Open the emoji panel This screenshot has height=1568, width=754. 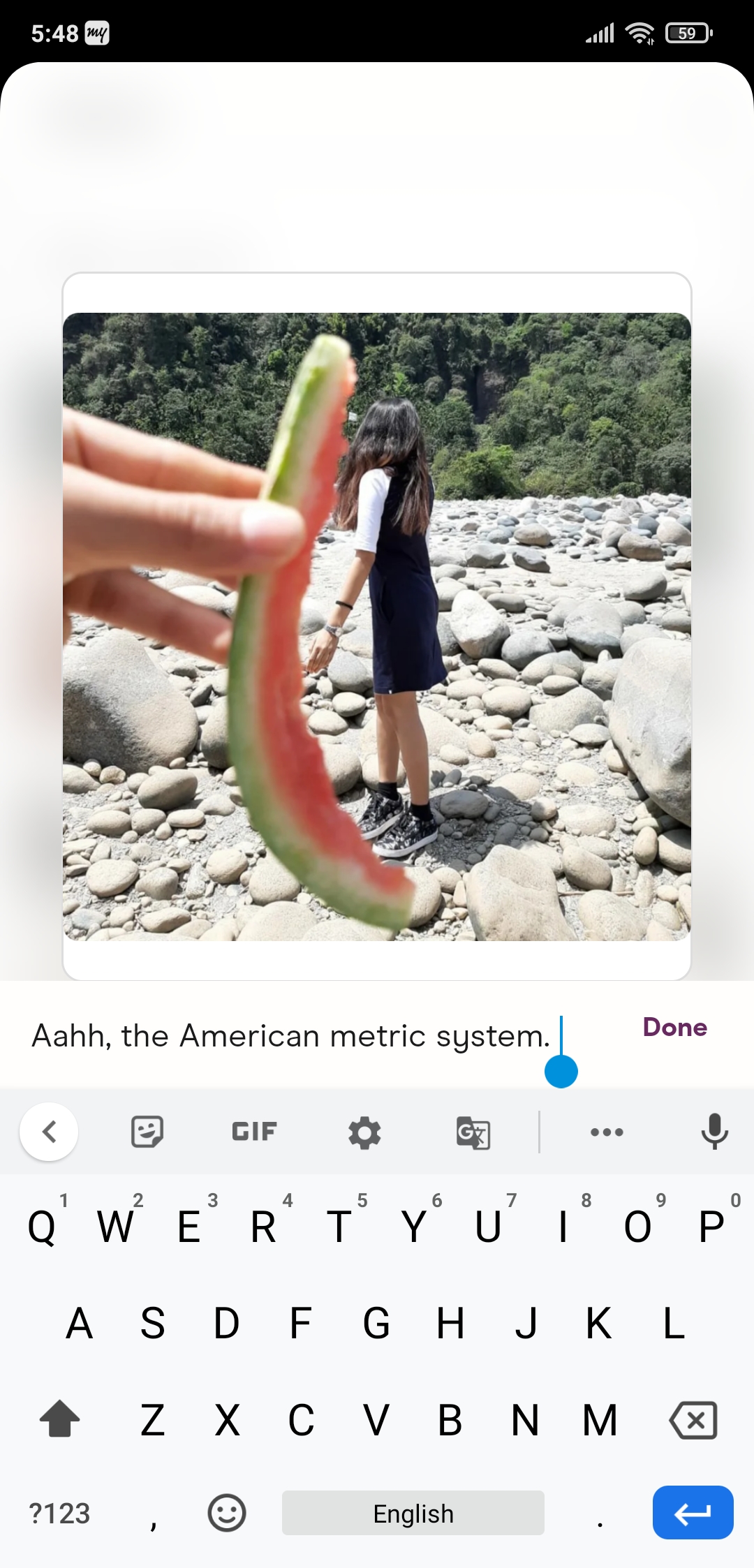pos(227,1513)
